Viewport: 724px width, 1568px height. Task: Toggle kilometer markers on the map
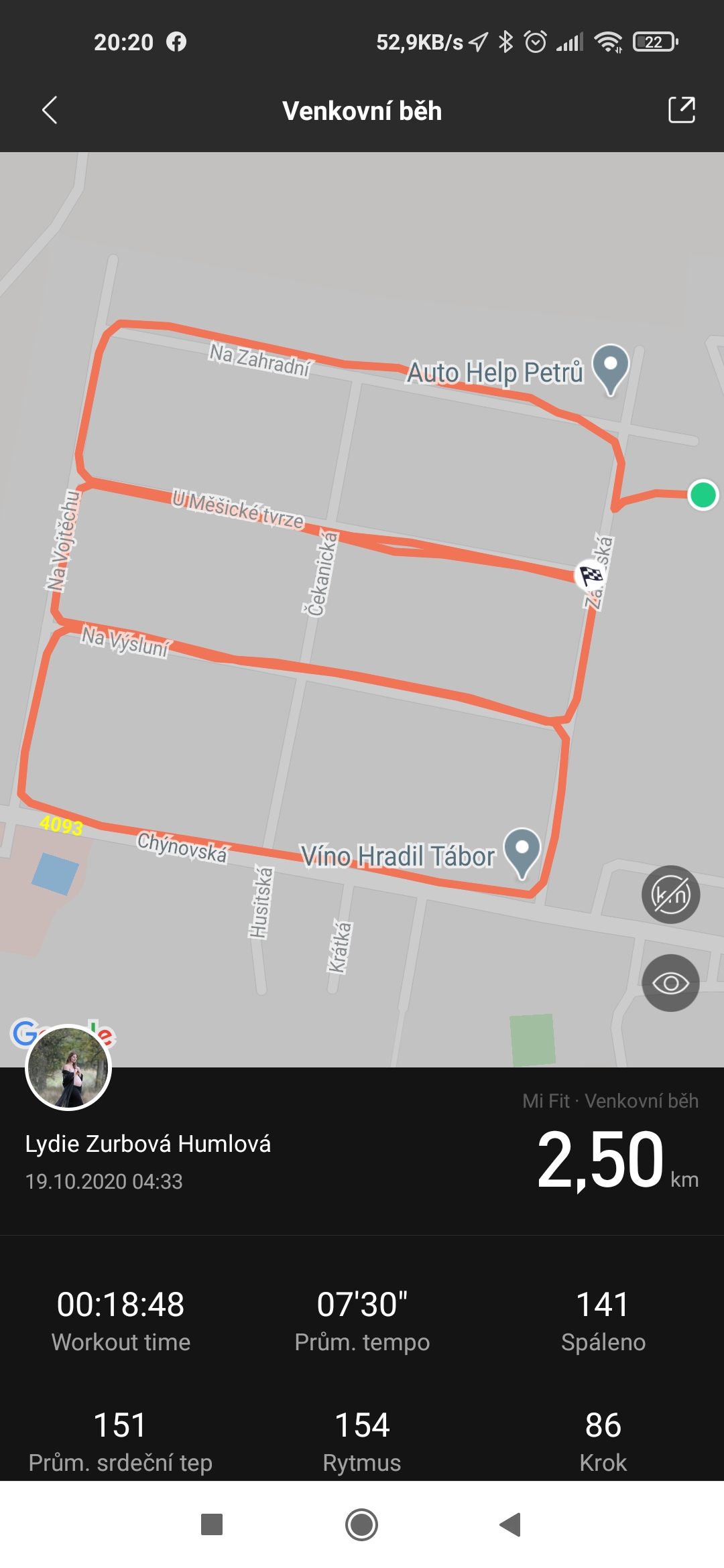tap(670, 895)
